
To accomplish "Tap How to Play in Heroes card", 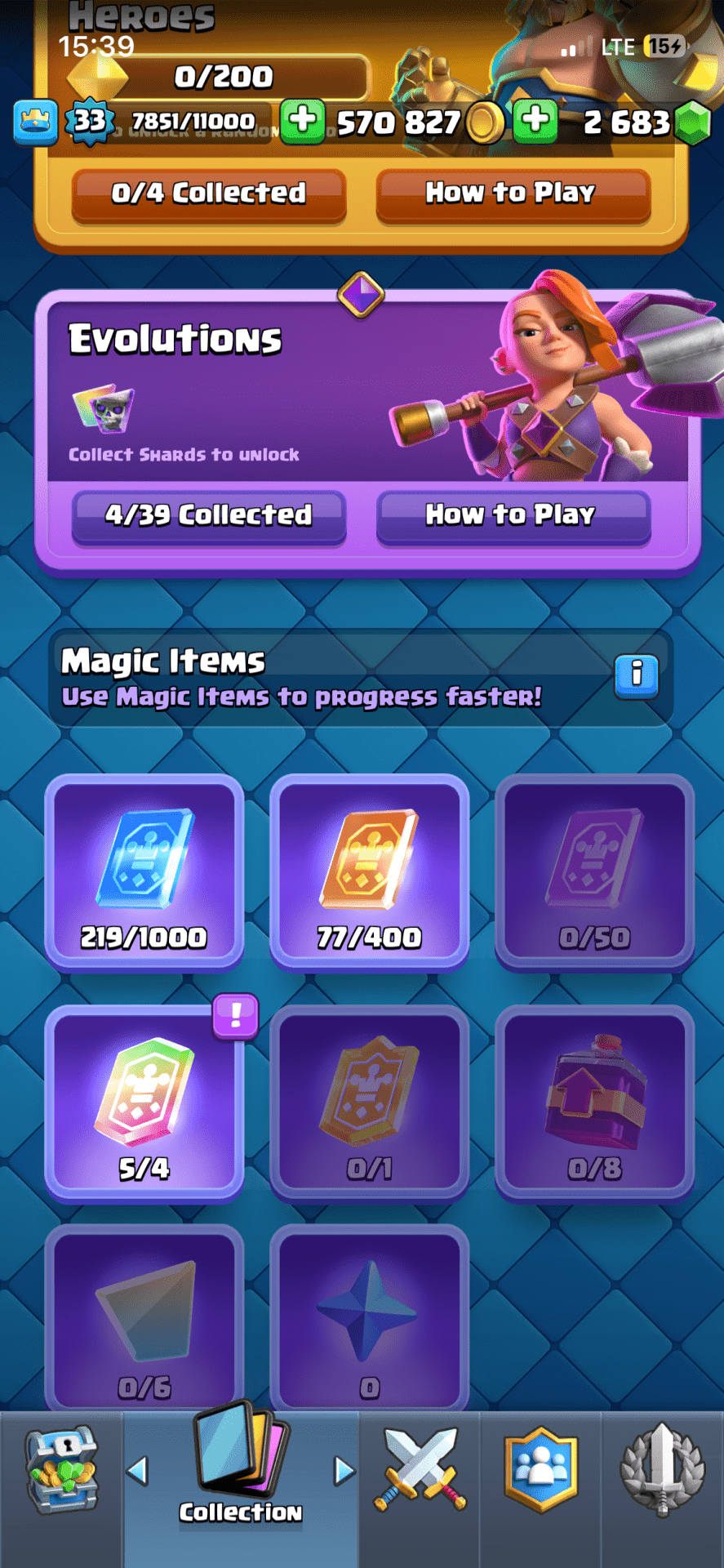I will click(x=513, y=194).
